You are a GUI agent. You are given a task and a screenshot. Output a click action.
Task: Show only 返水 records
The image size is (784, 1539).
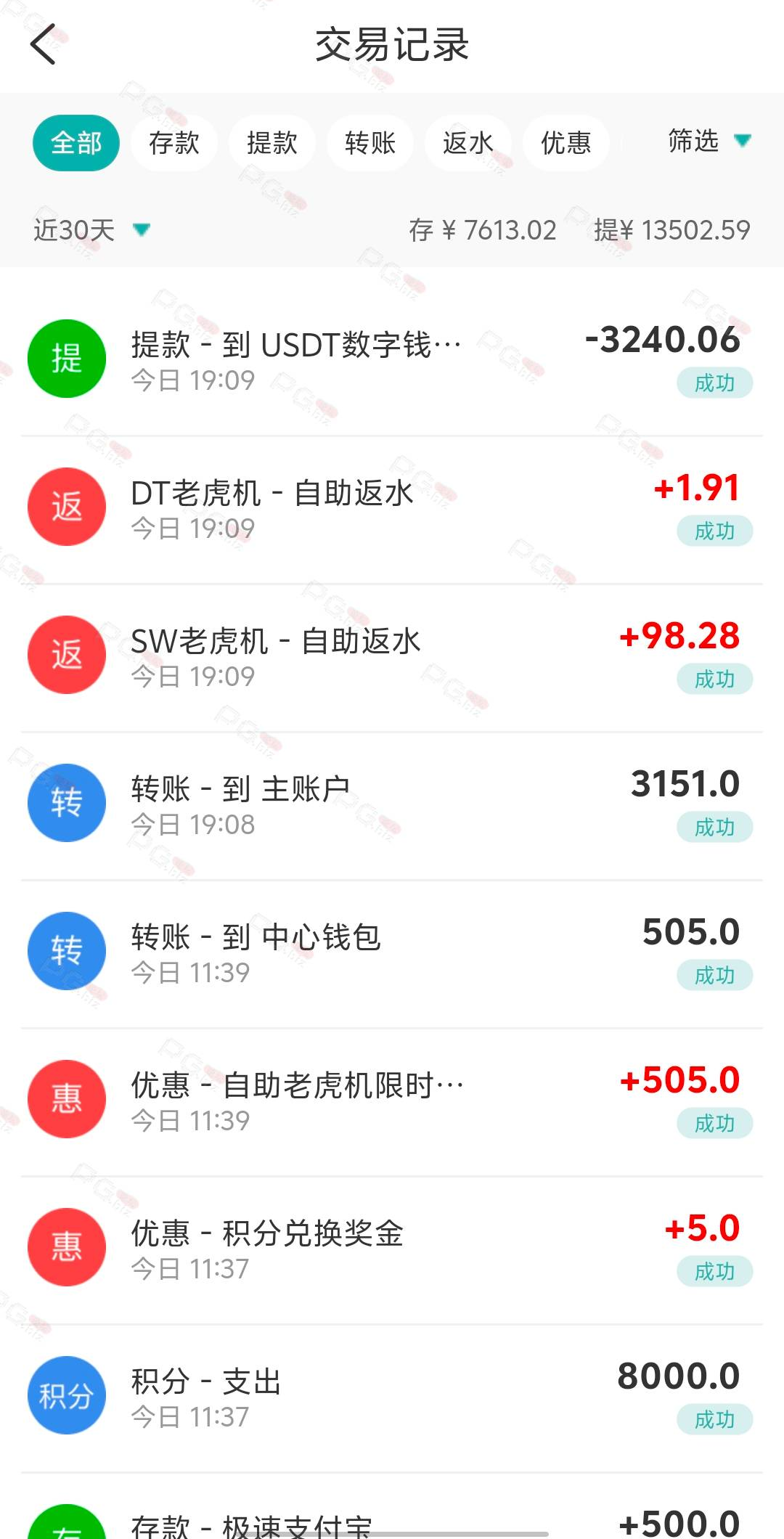point(468,143)
